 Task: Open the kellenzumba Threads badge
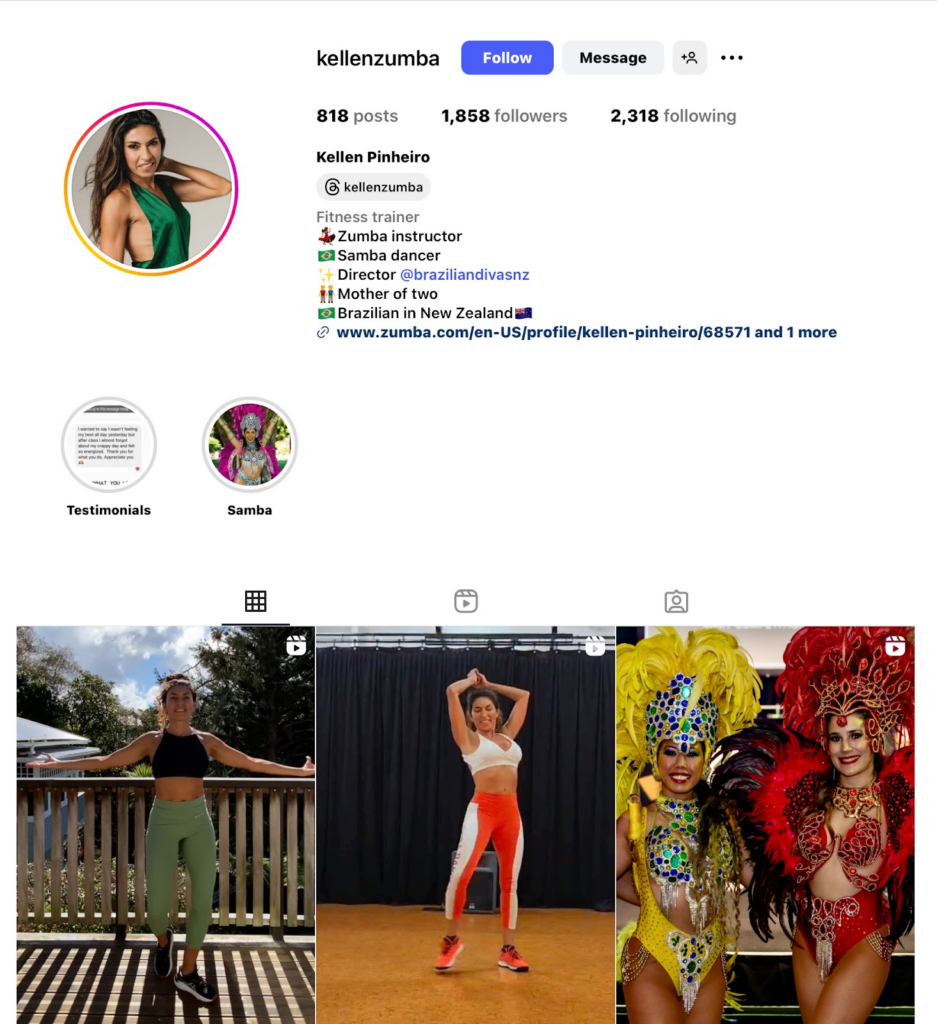(x=373, y=187)
